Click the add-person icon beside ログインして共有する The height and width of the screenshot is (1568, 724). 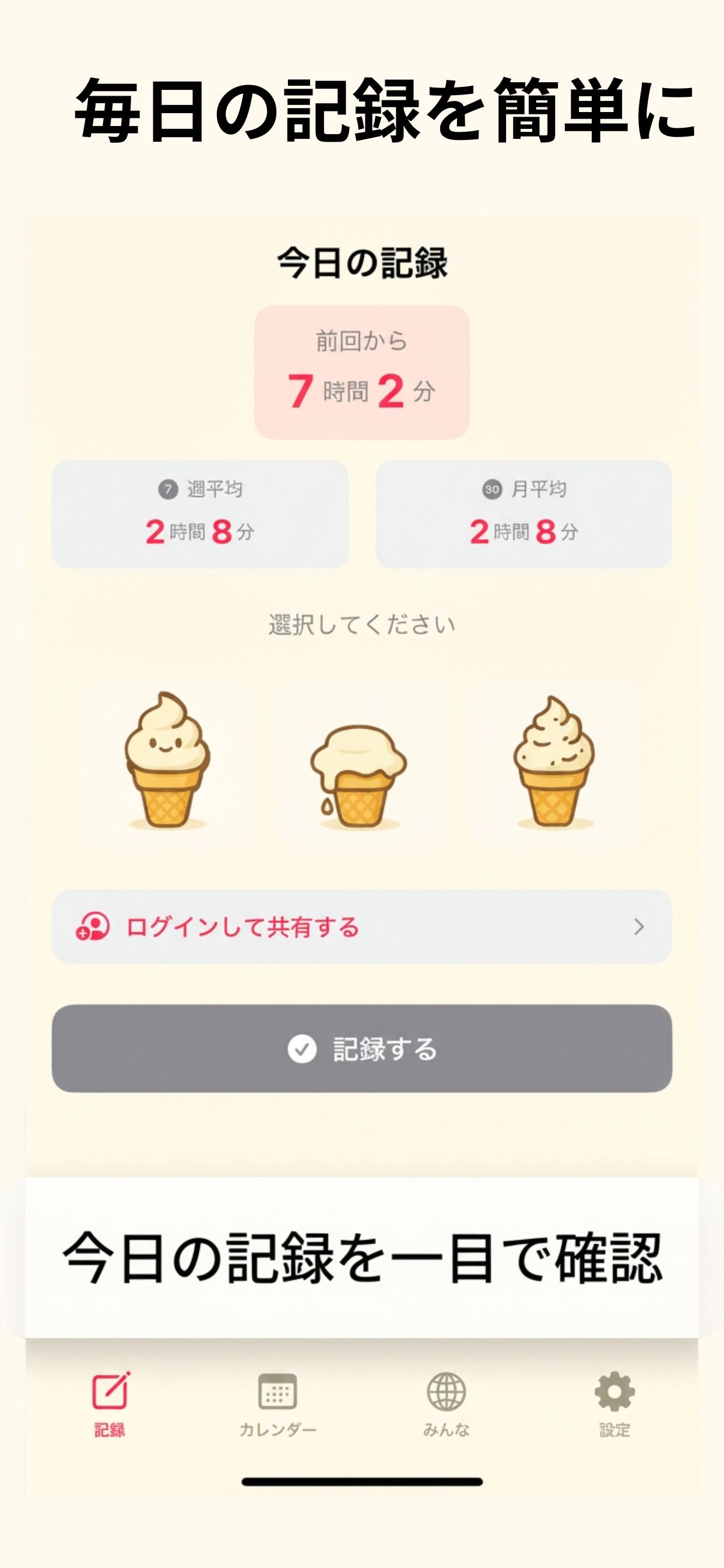93,928
